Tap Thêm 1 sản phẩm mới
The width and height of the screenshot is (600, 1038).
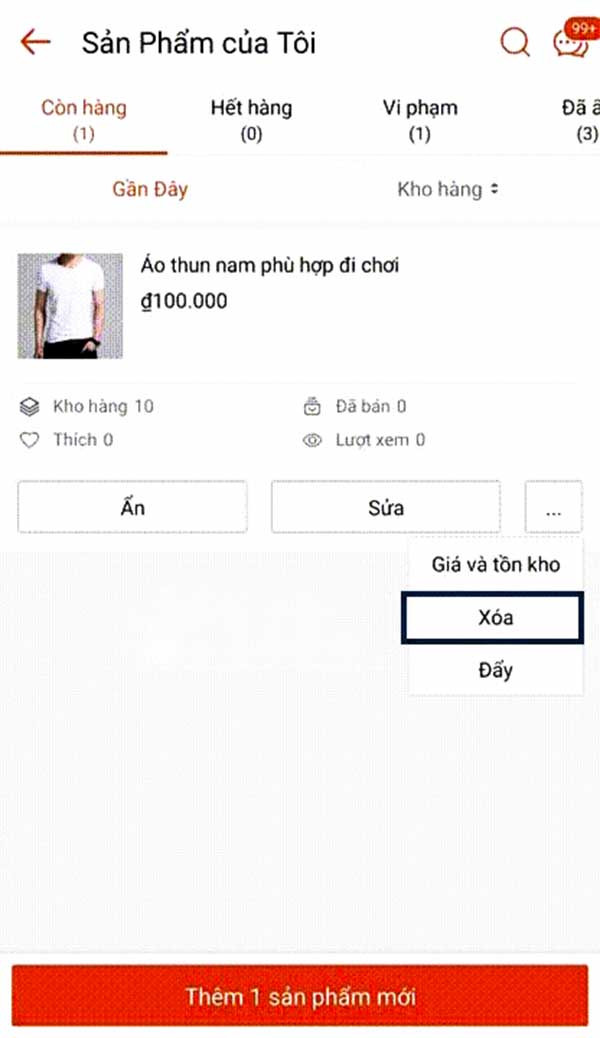click(x=300, y=996)
